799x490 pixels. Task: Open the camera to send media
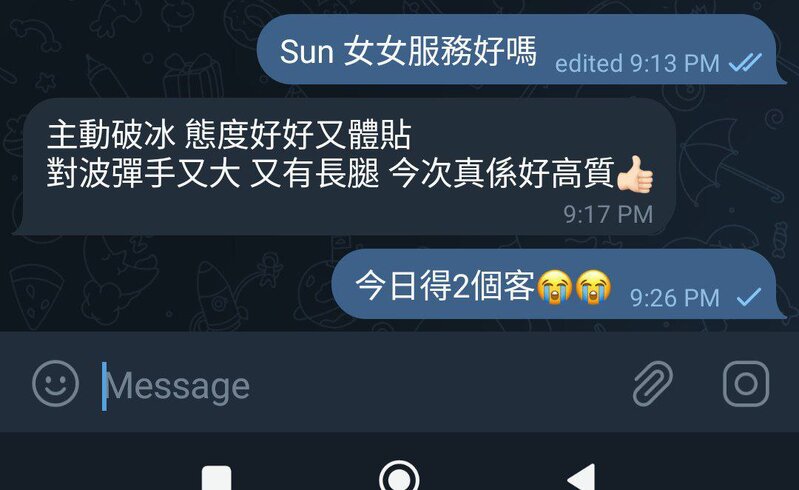(746, 384)
